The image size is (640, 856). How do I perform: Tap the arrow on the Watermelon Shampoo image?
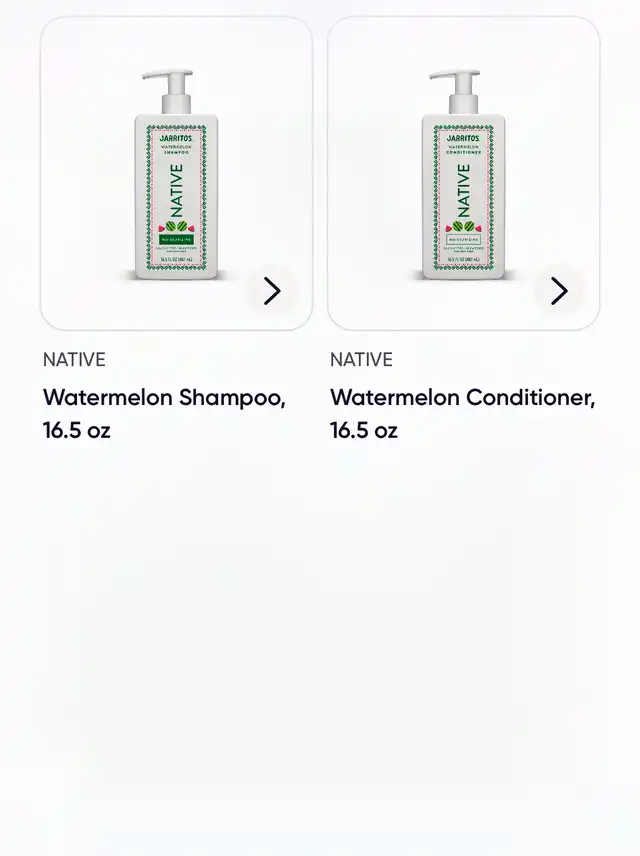point(272,291)
